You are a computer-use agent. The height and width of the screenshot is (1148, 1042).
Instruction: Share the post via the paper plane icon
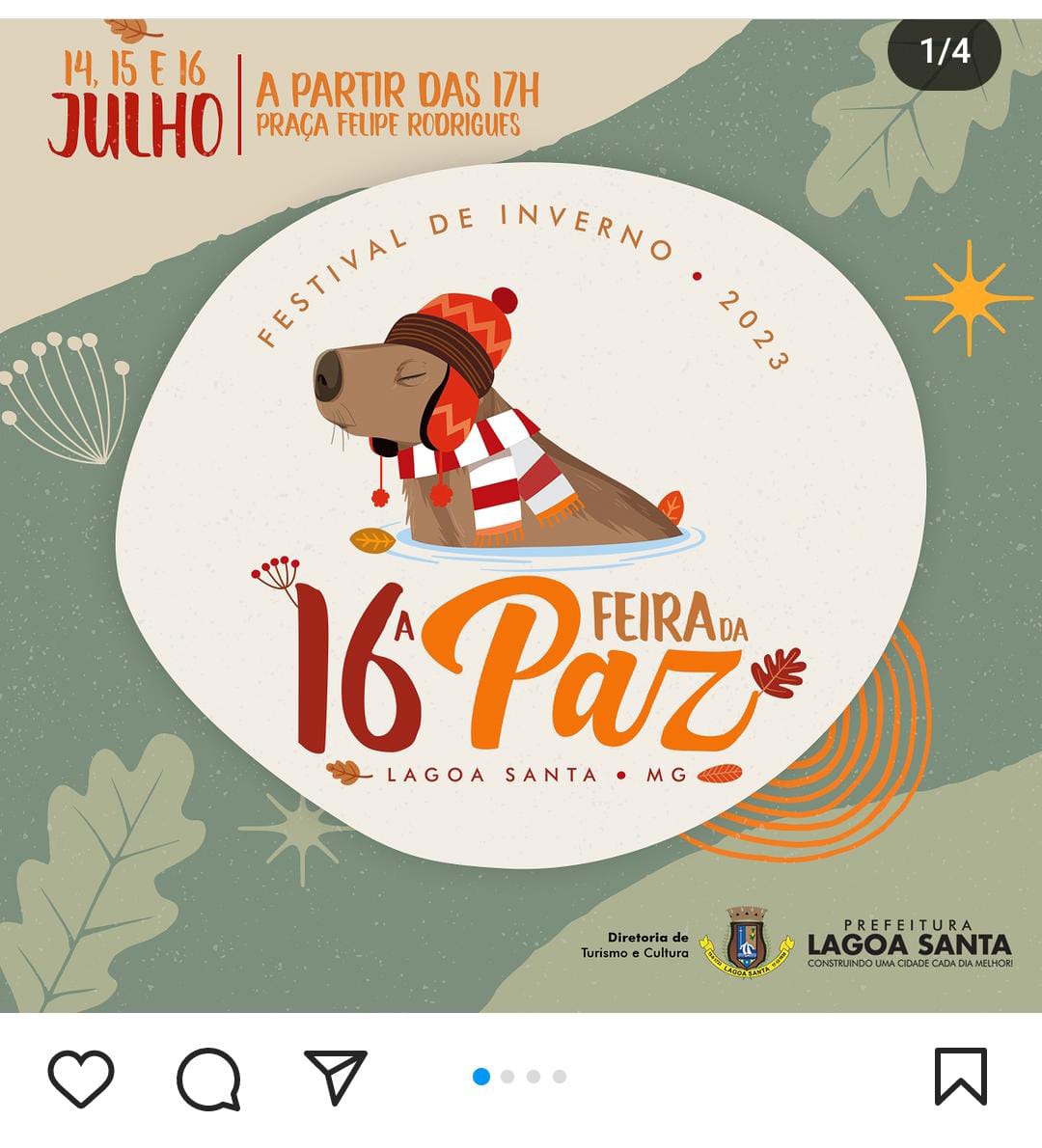pyautogui.click(x=336, y=1075)
